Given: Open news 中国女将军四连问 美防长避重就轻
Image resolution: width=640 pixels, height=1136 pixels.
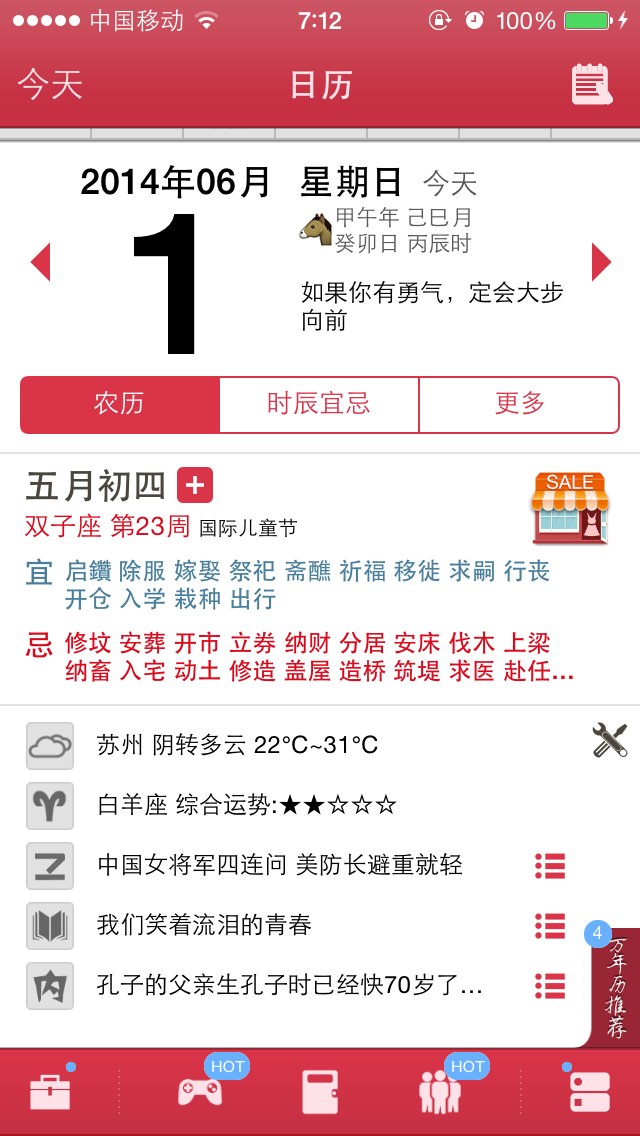Looking at the screenshot, I should tap(280, 865).
